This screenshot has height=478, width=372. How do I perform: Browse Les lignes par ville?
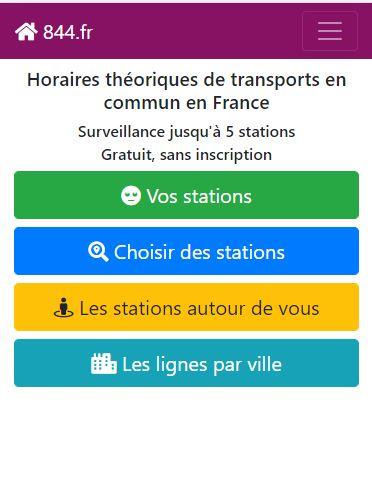(x=186, y=363)
